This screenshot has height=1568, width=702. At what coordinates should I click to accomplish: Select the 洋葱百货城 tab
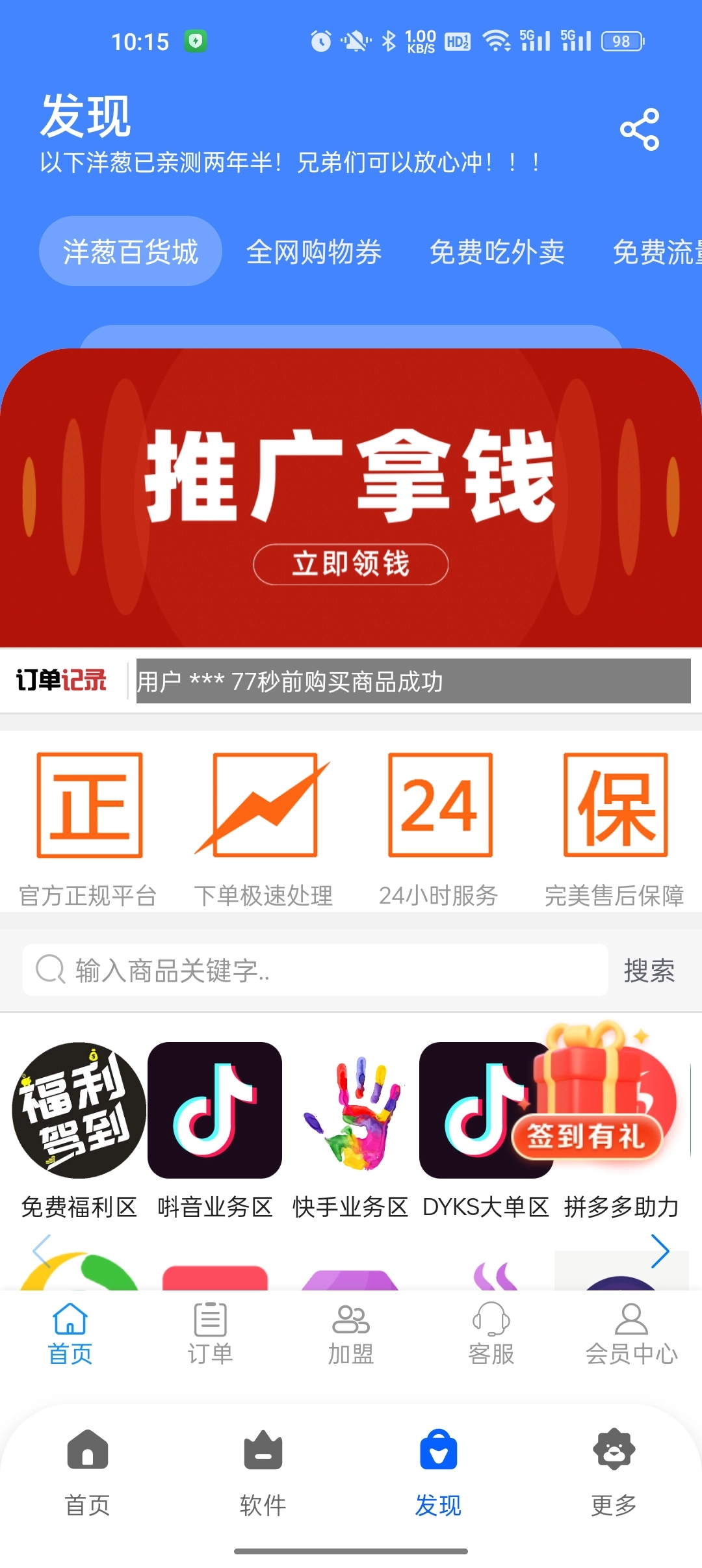click(131, 252)
